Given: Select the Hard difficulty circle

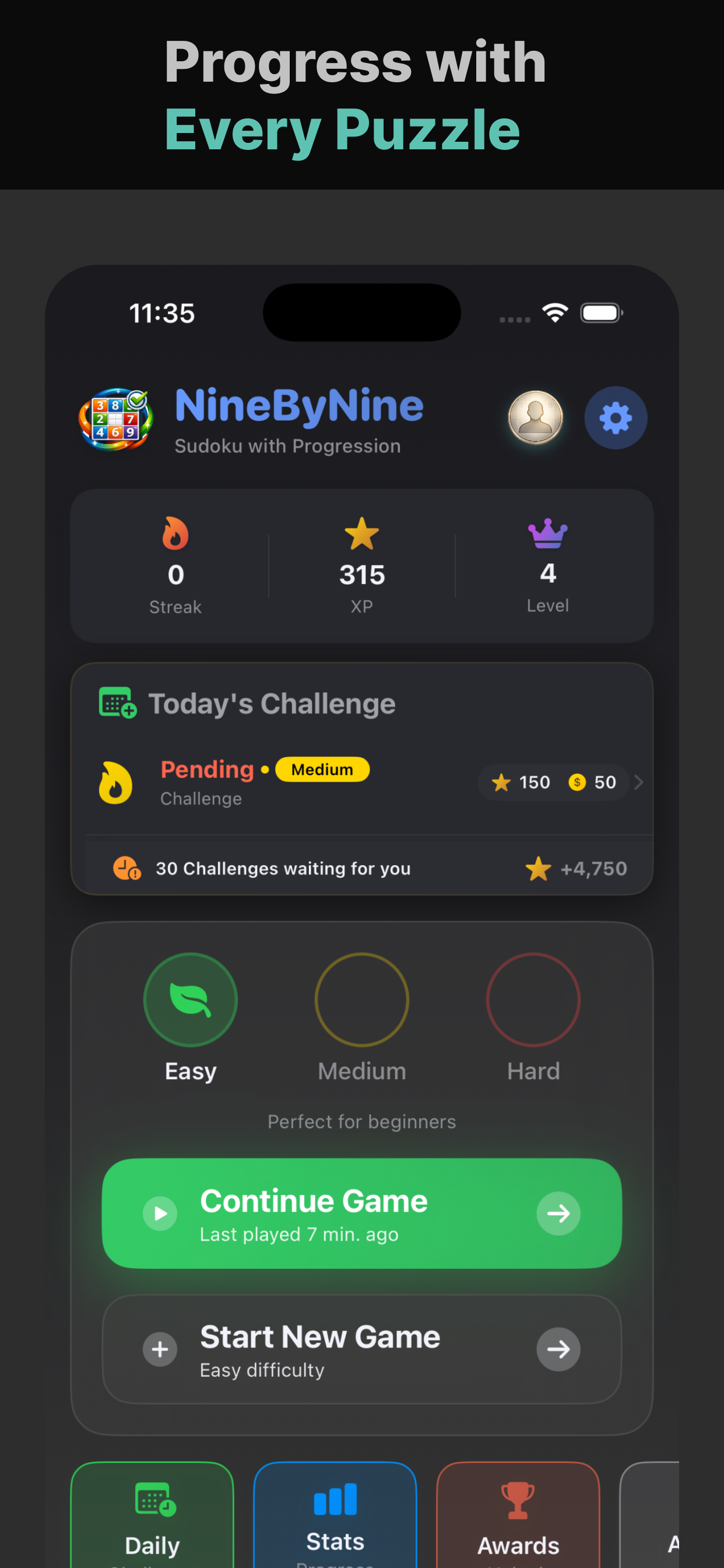Looking at the screenshot, I should 533,1000.
